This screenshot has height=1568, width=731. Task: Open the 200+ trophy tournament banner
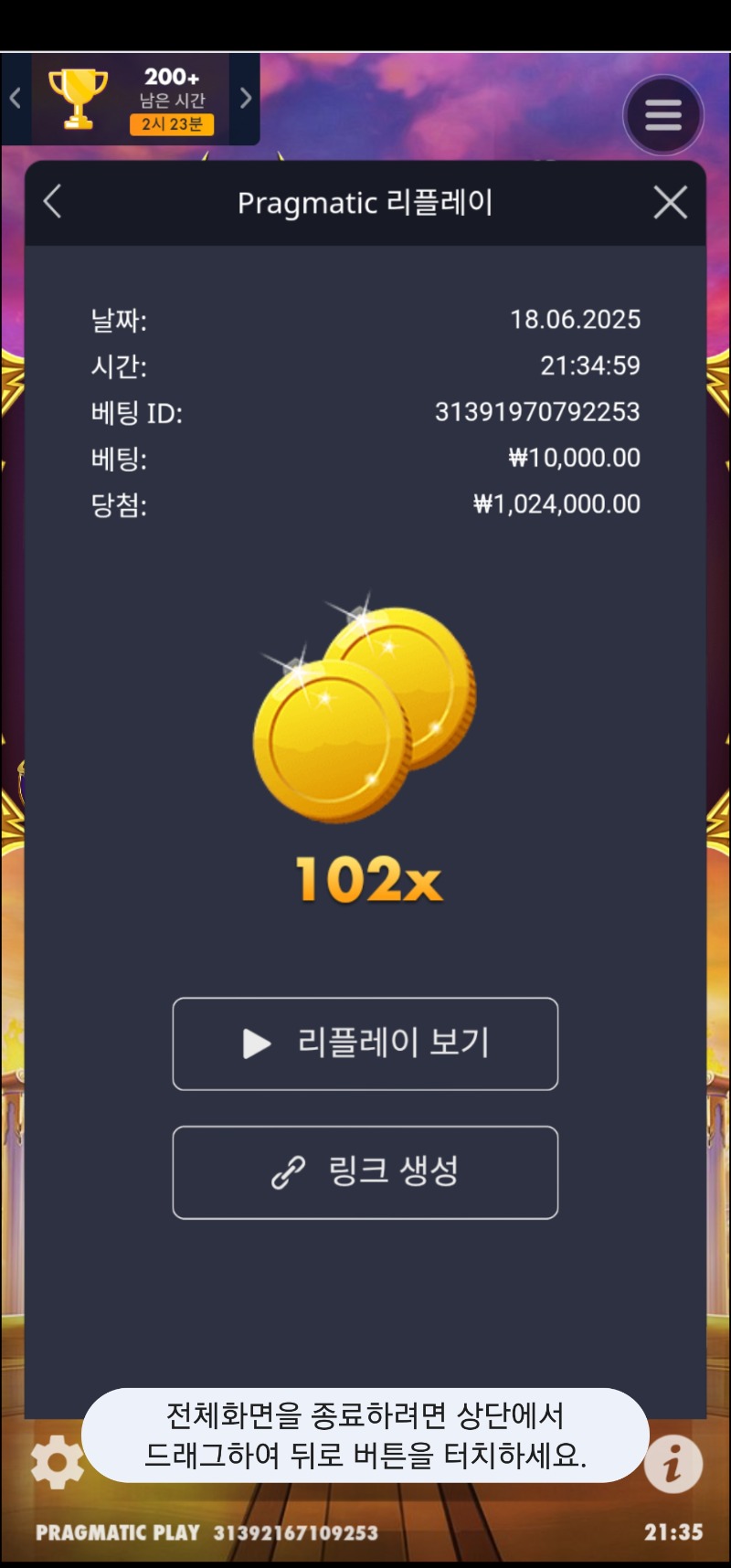click(x=131, y=100)
